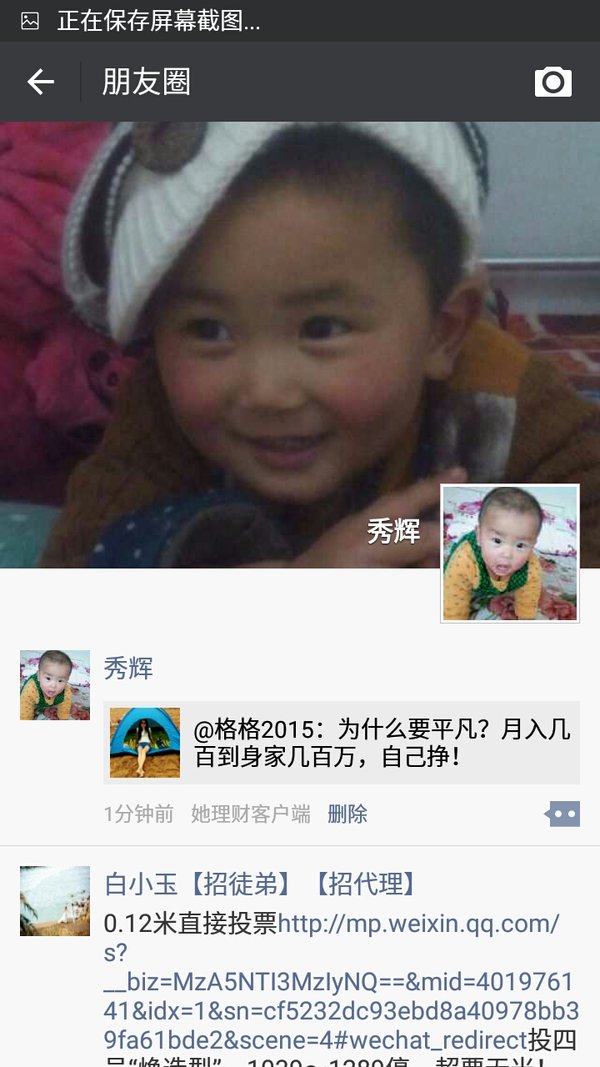
Task: Open the name 秀辉 above the post
Action: click(128, 668)
